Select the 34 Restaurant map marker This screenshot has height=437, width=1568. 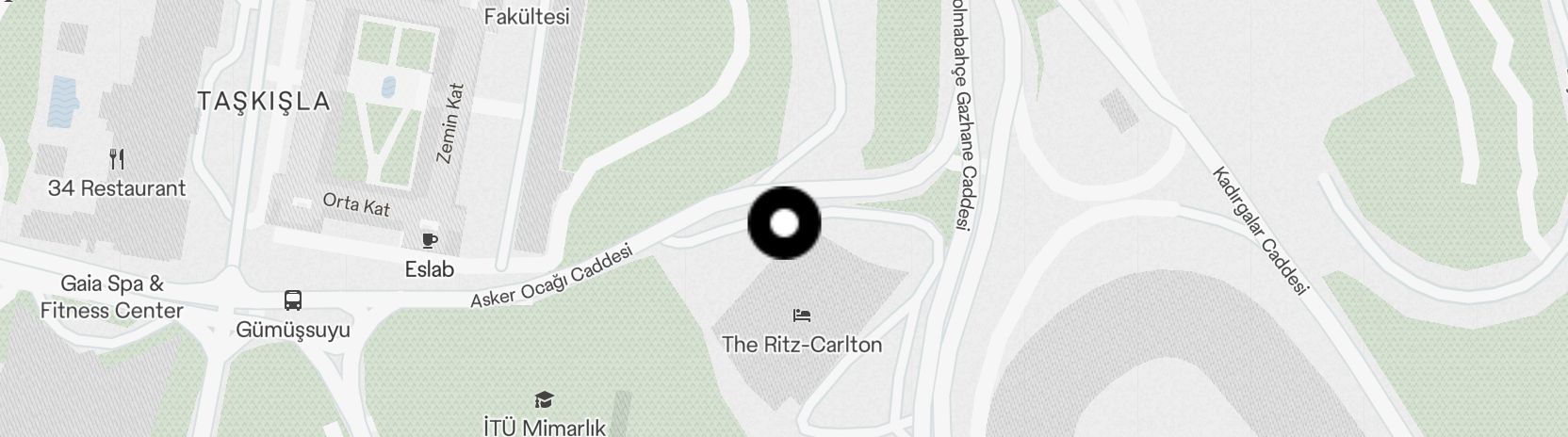point(117,159)
